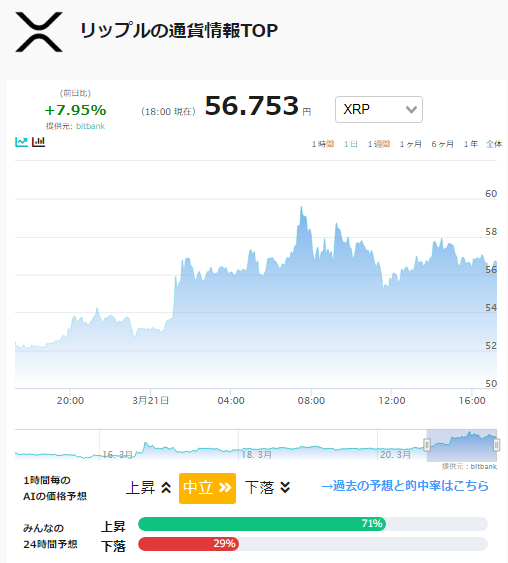Switch to line chart view
The image size is (508, 563).
point(21,142)
